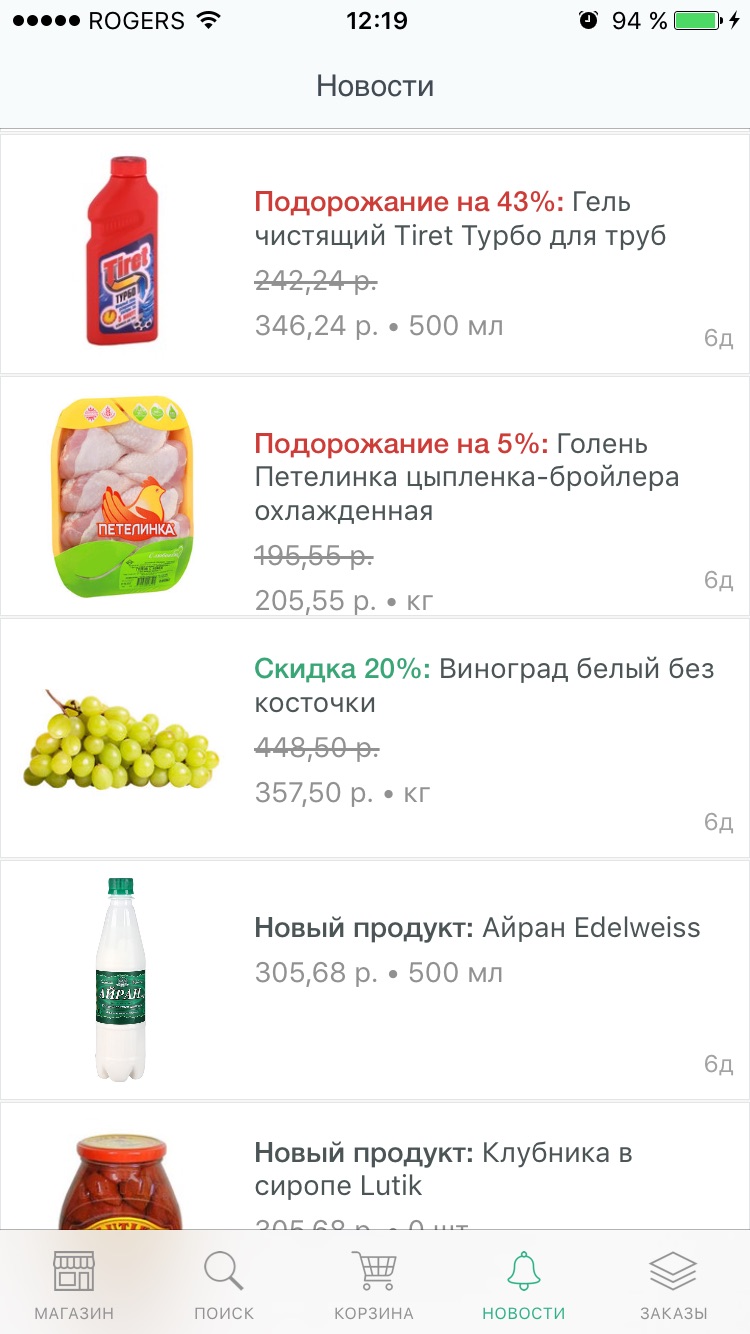Open the Корзина cart tab

(x=374, y=1284)
